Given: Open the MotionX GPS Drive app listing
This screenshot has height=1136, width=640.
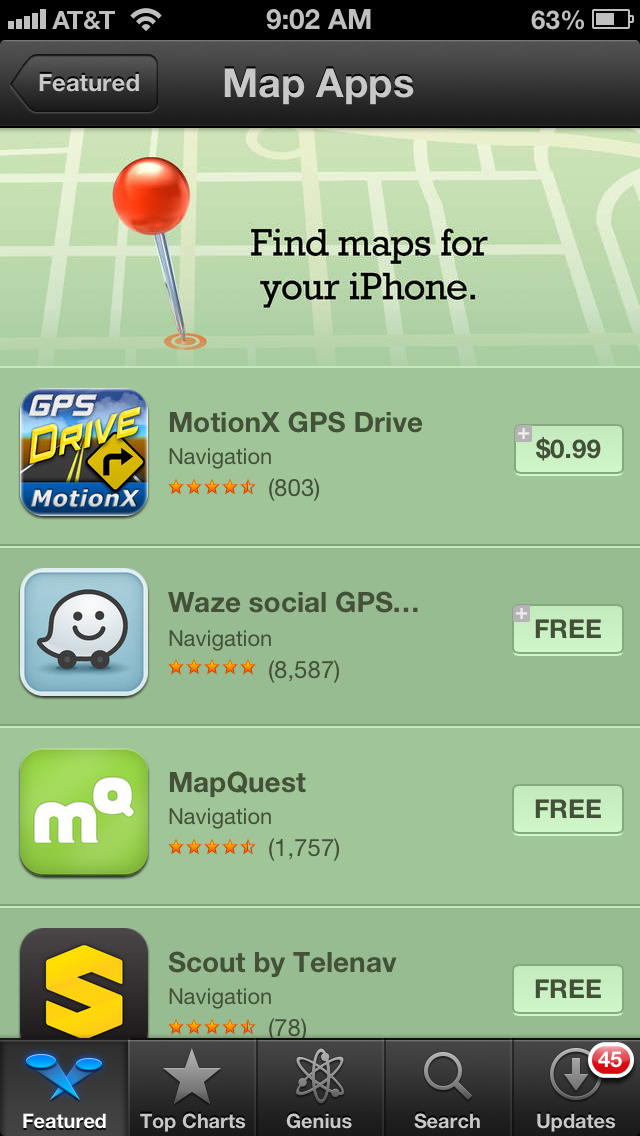Looking at the screenshot, I should click(295, 423).
